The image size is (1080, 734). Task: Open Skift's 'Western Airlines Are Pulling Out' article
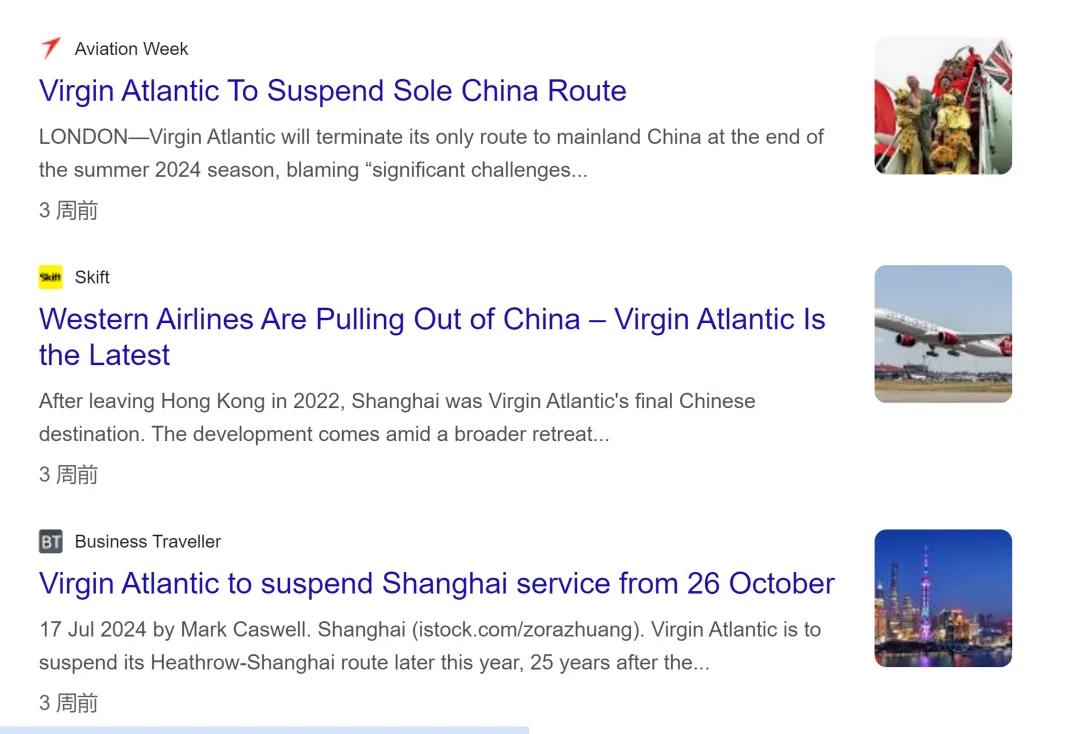[x=431, y=320]
